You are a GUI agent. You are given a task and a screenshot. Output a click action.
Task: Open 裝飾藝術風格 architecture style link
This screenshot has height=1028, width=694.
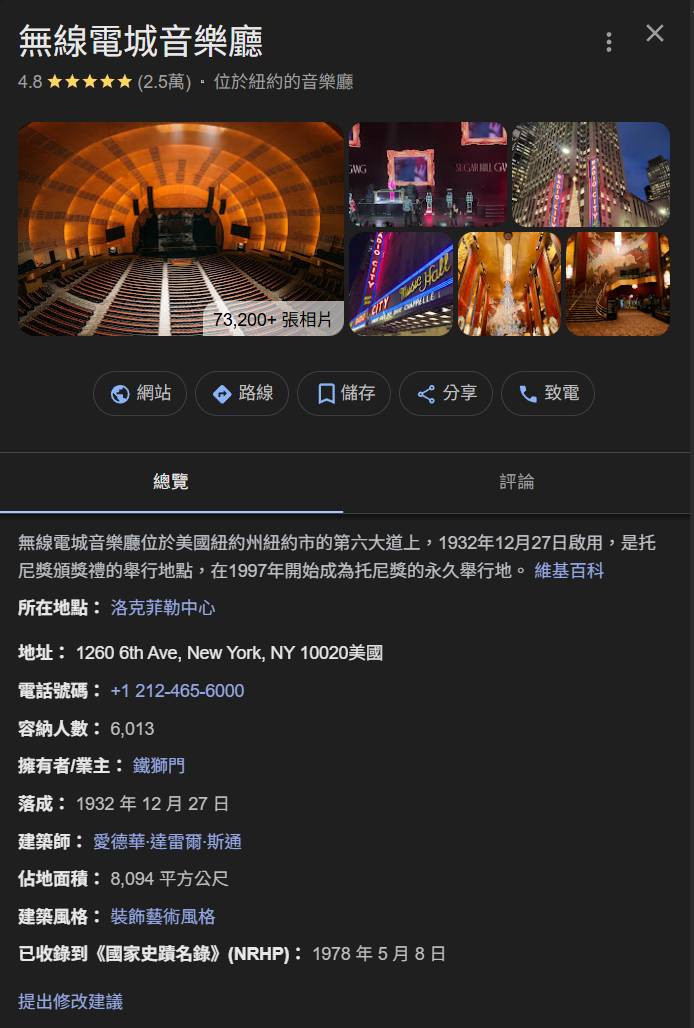click(x=163, y=917)
